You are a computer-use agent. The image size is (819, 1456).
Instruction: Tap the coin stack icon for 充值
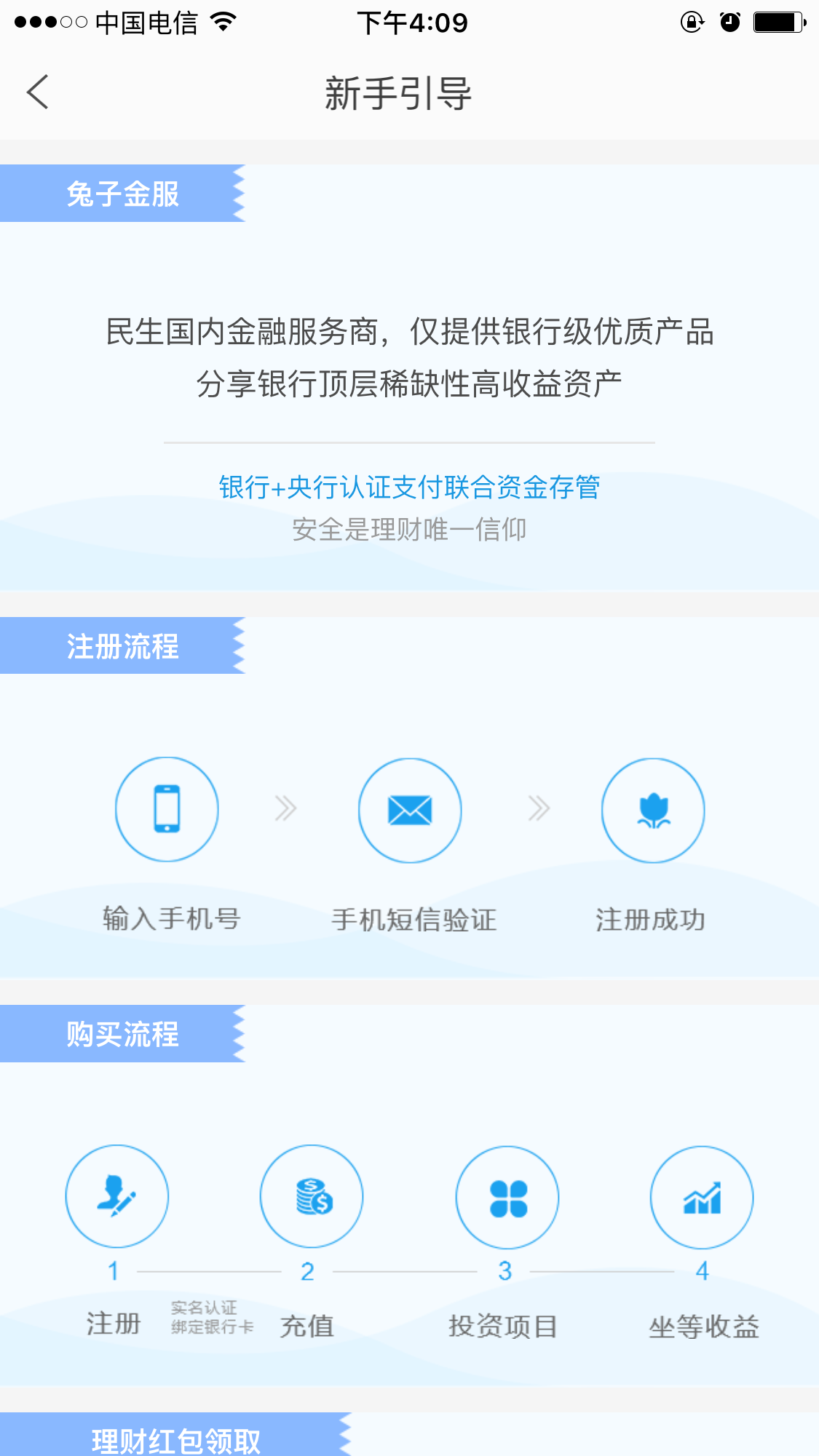312,1197
